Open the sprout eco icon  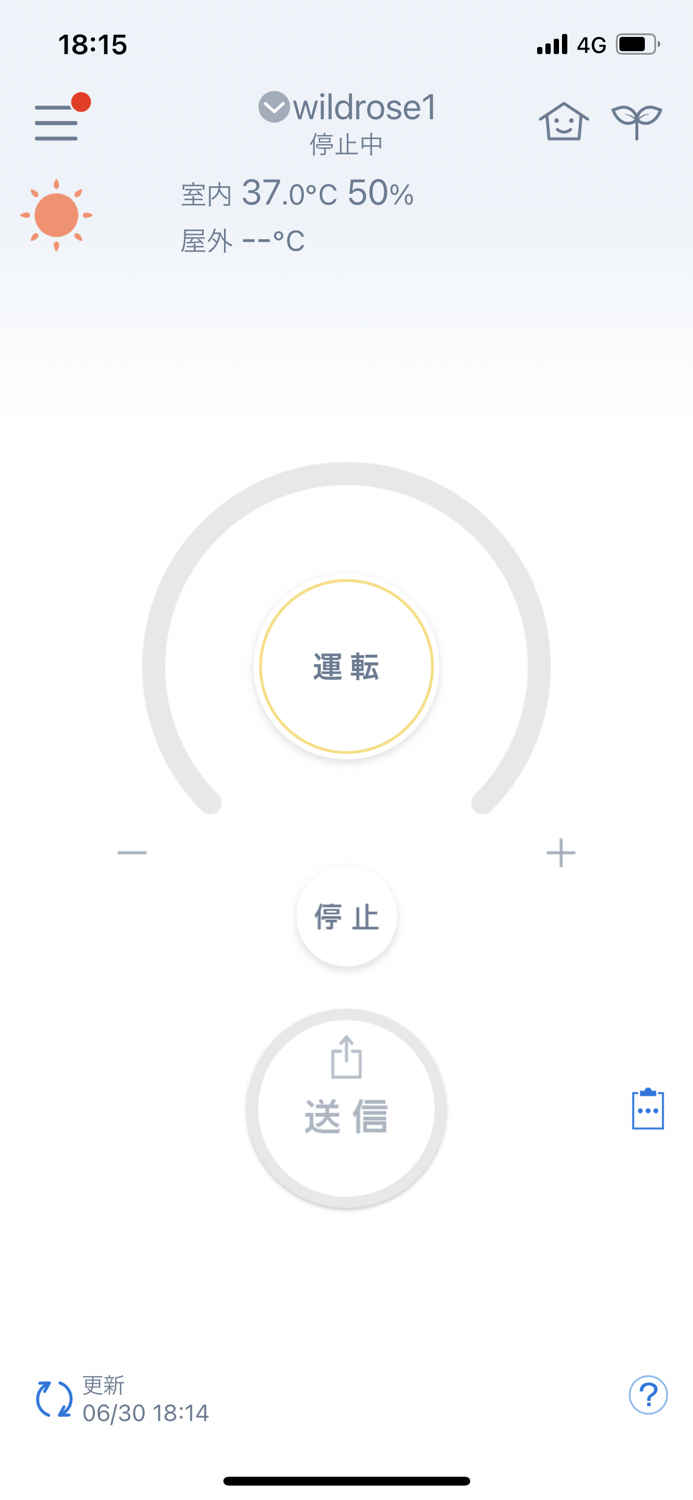point(637,122)
